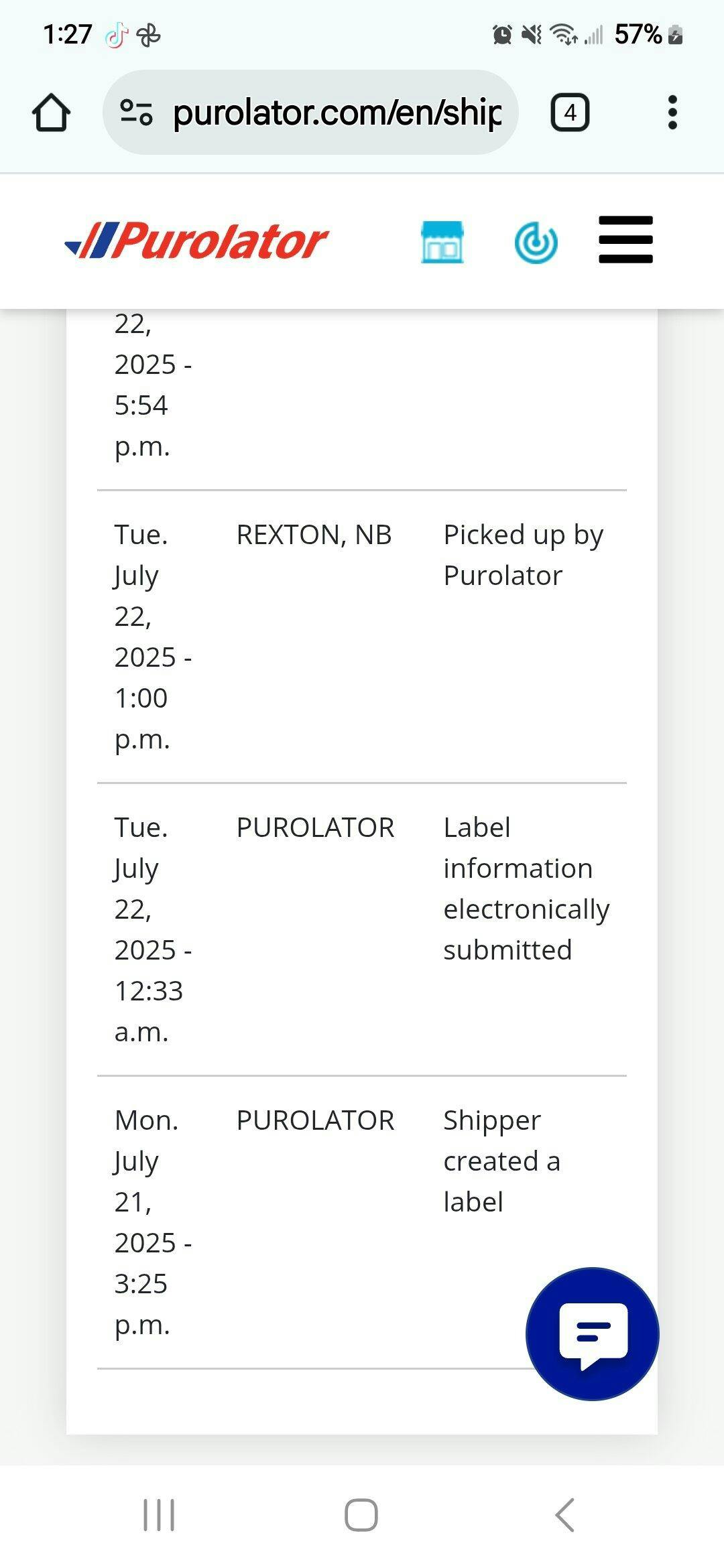Open the site information icon in address bar
Viewport: 724px width, 1568px height.
[136, 113]
